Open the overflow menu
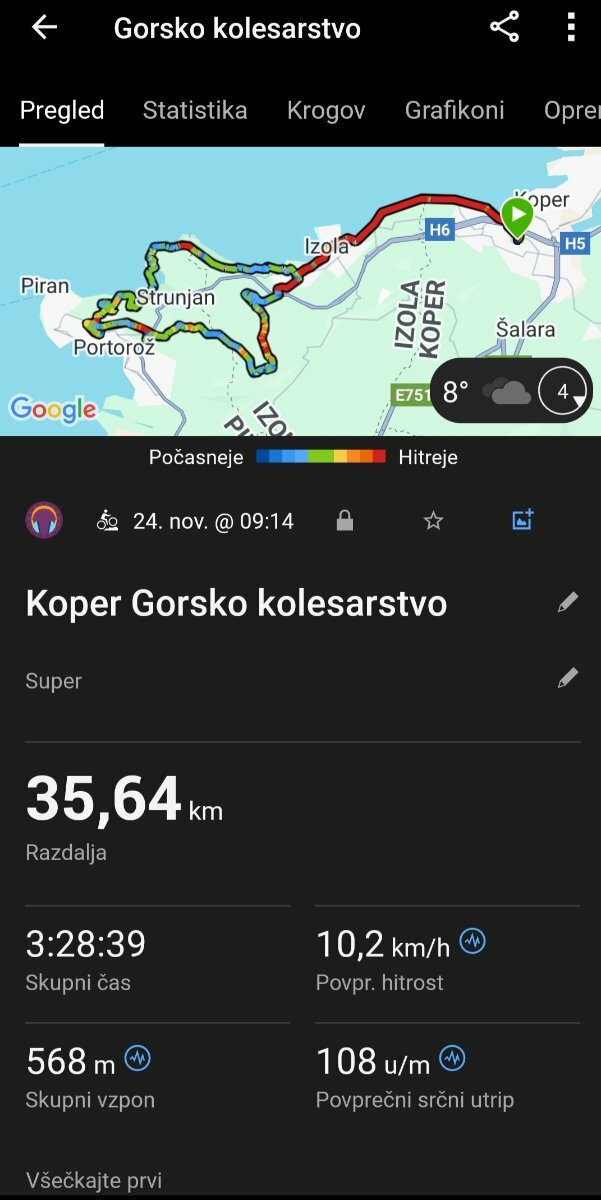This screenshot has height=1200, width=601. 571,28
